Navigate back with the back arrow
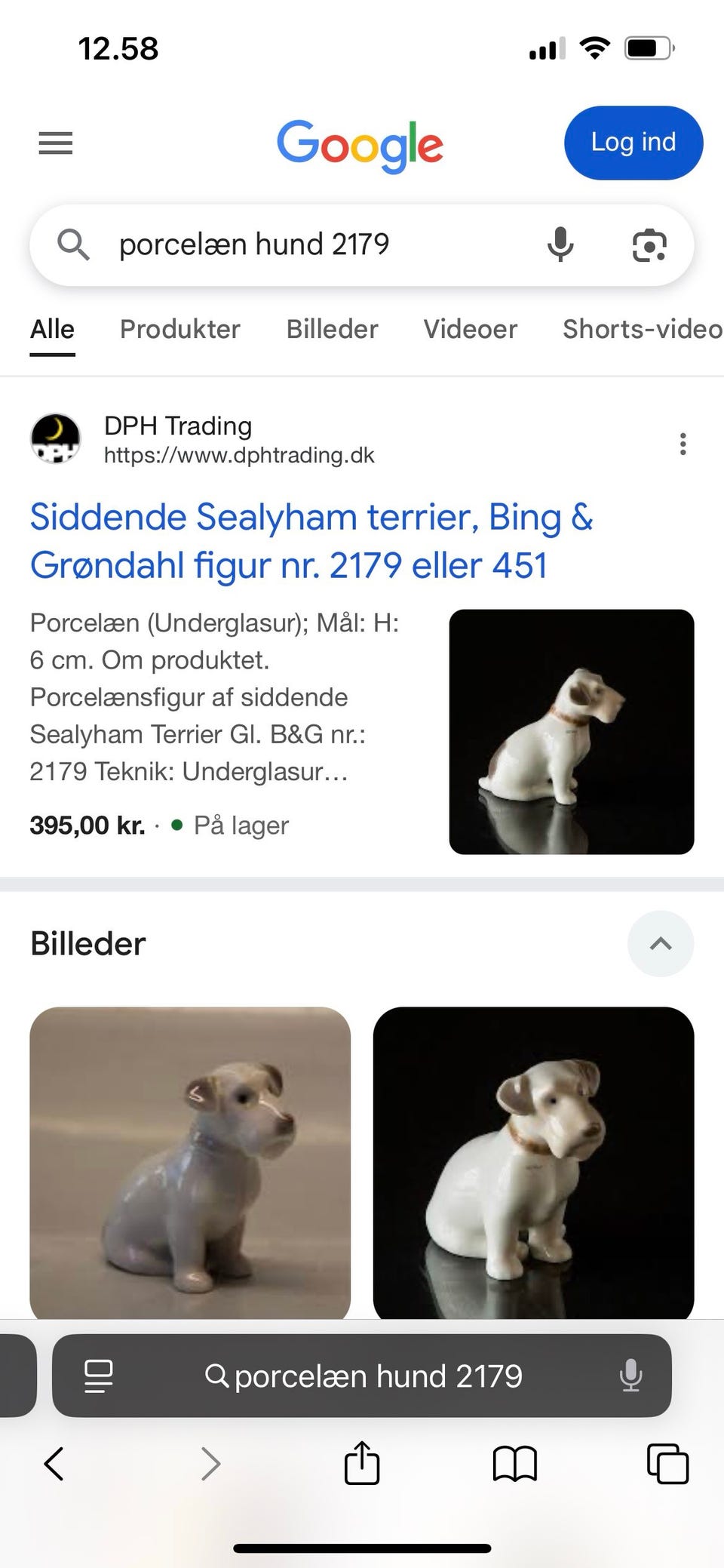This screenshot has height=1568, width=724. (x=54, y=1464)
